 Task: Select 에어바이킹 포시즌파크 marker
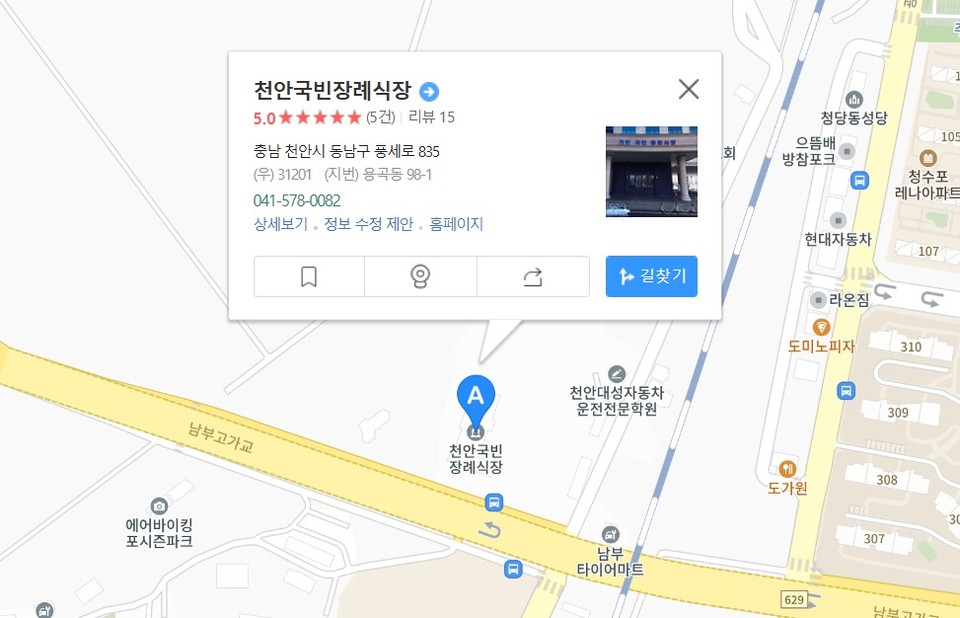click(159, 506)
